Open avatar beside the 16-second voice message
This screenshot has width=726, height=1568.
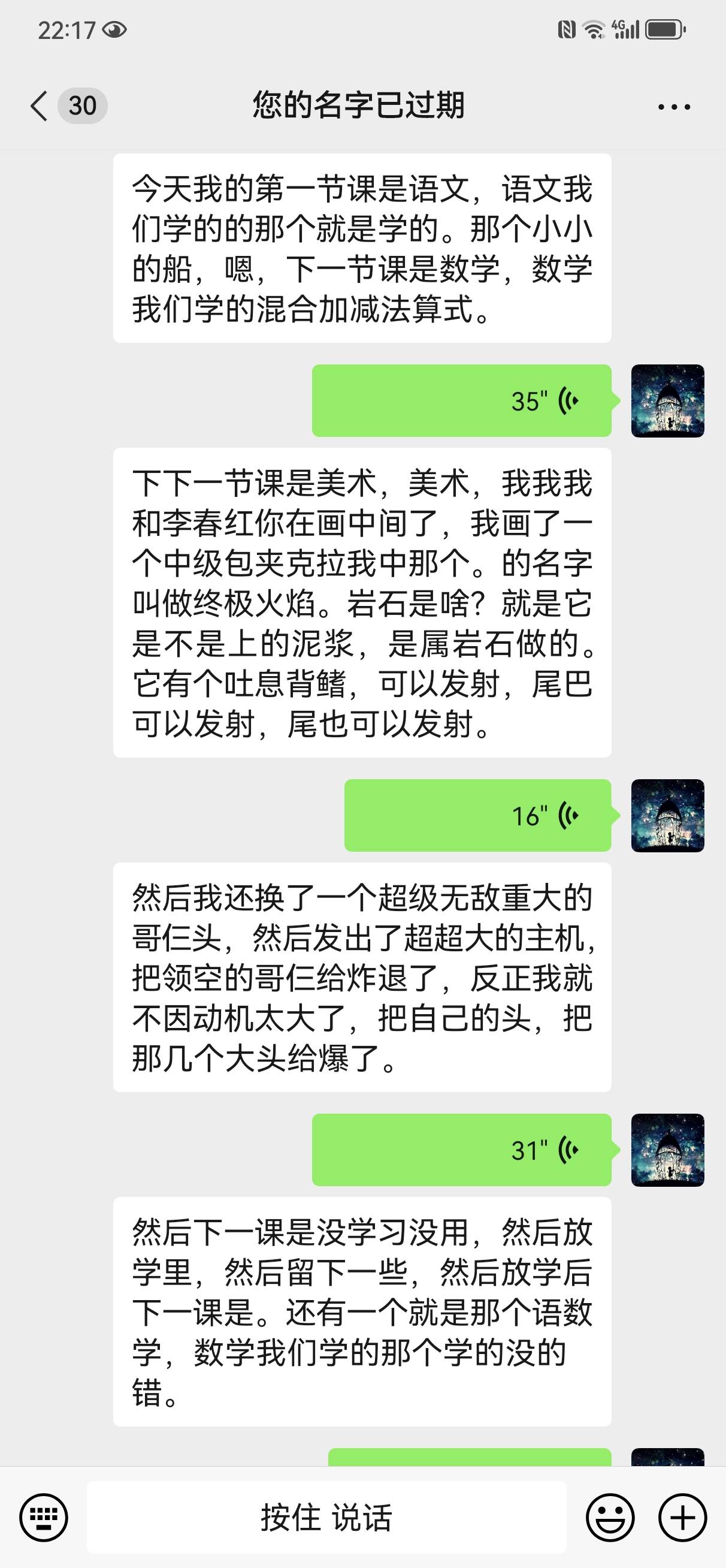coord(667,815)
